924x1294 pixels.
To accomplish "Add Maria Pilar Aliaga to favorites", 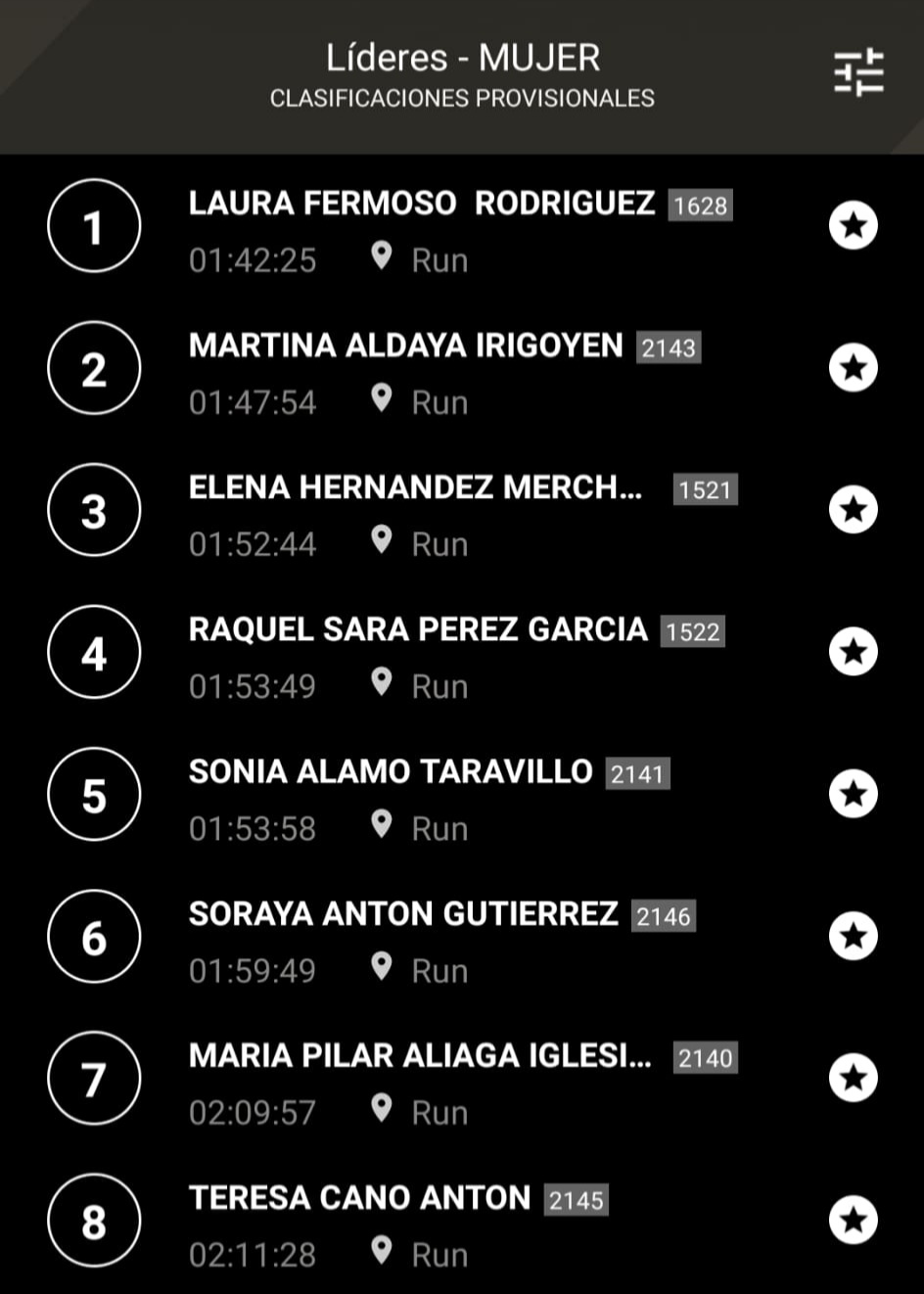I will click(x=854, y=1079).
